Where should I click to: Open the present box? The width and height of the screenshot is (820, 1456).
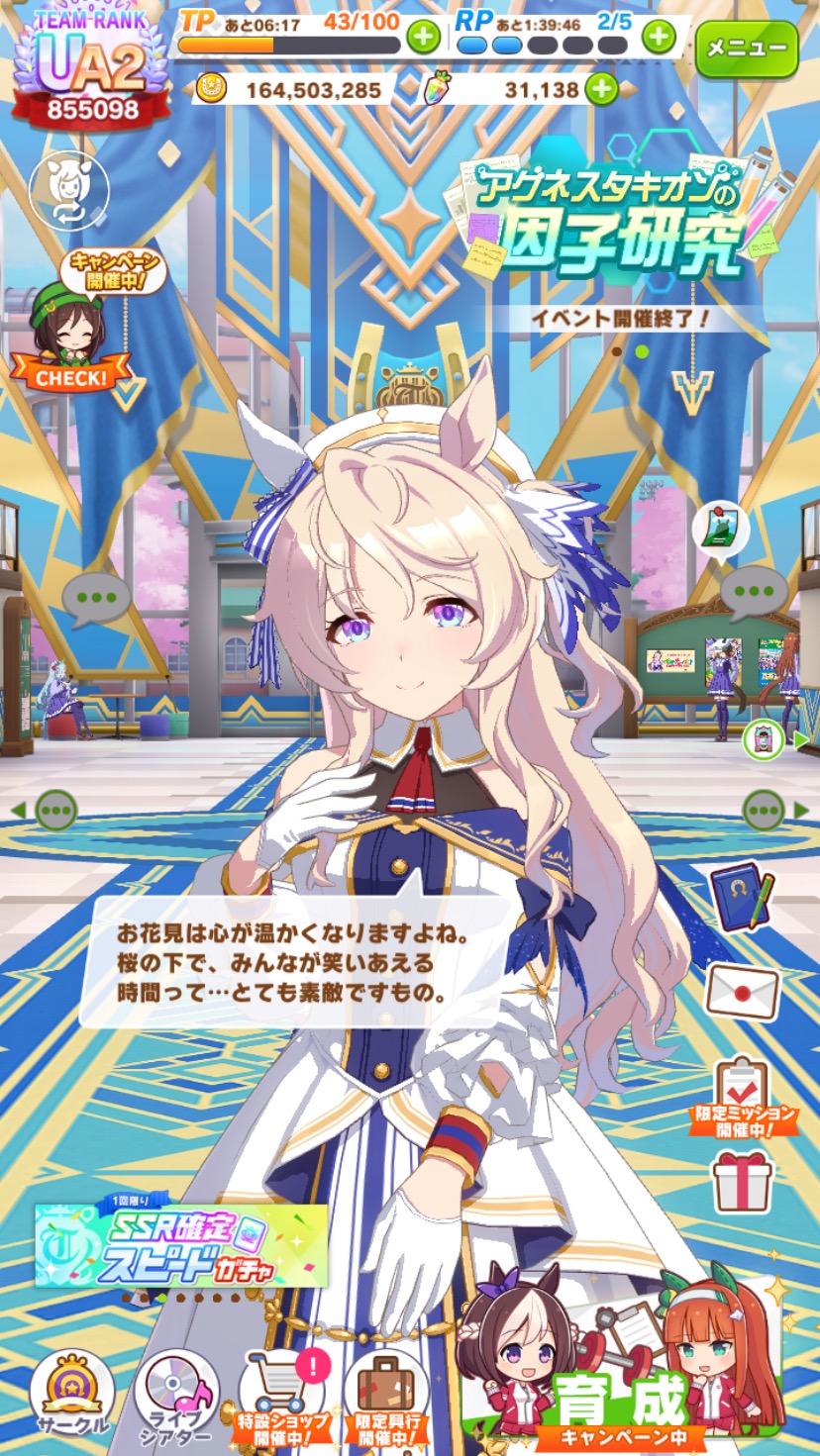(x=743, y=1181)
